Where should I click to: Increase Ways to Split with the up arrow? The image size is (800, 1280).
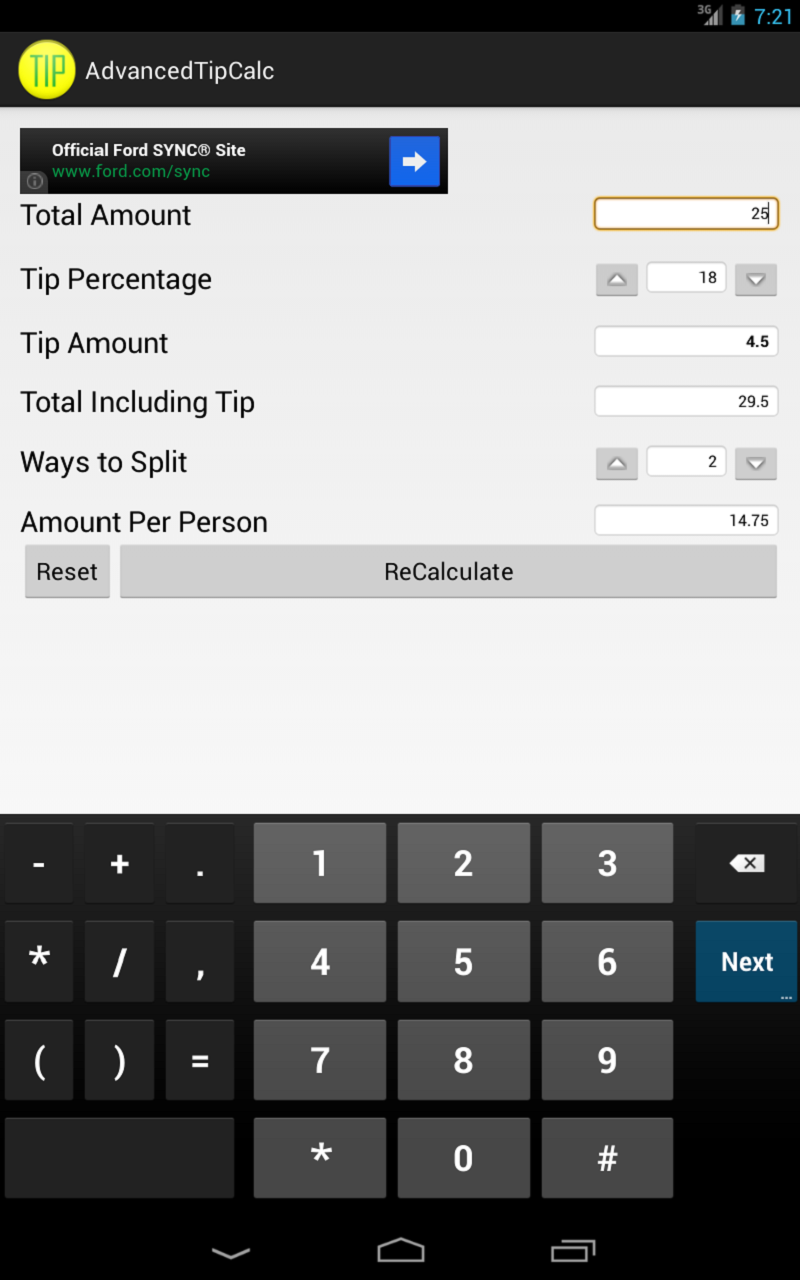(616, 463)
